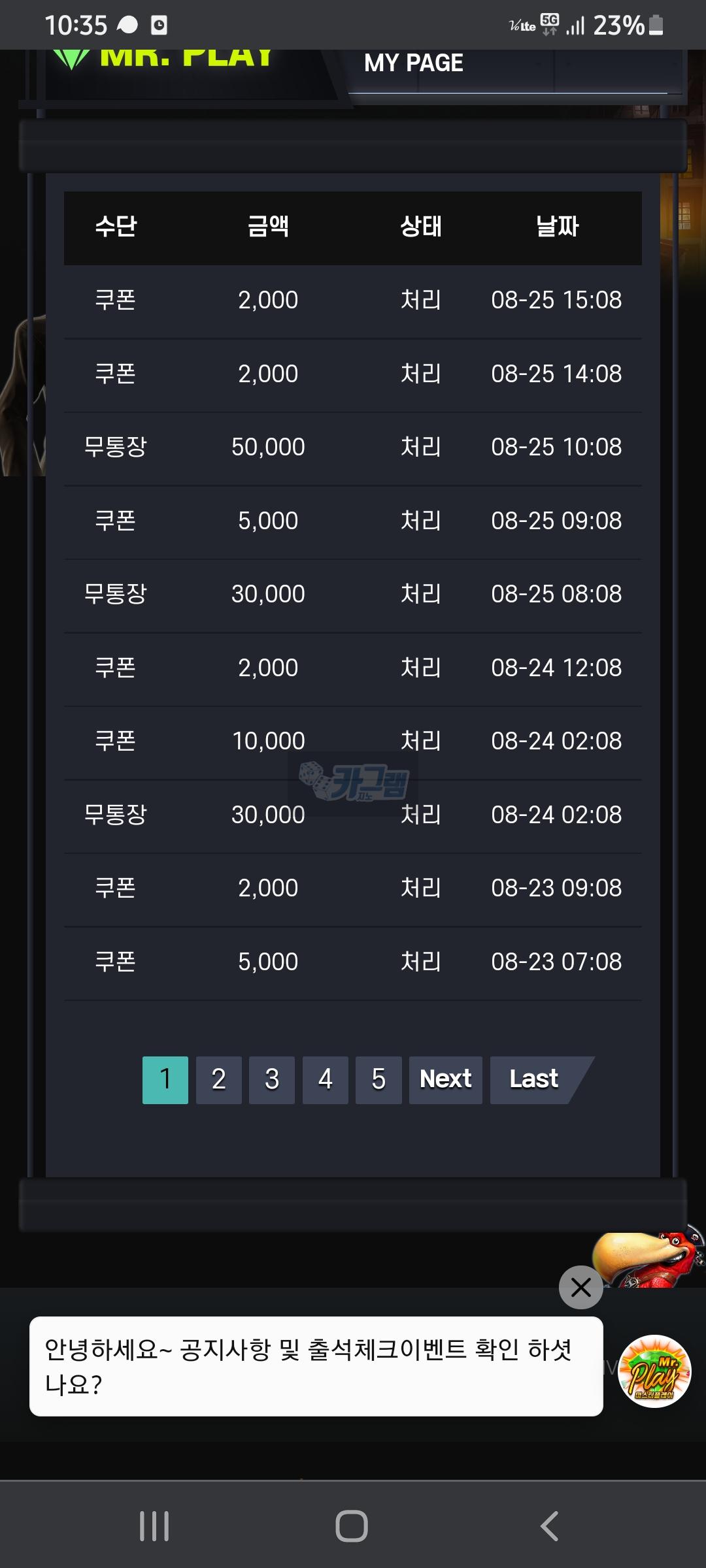Open the MY PAGE menu
The width and height of the screenshot is (706, 1568).
(x=414, y=64)
